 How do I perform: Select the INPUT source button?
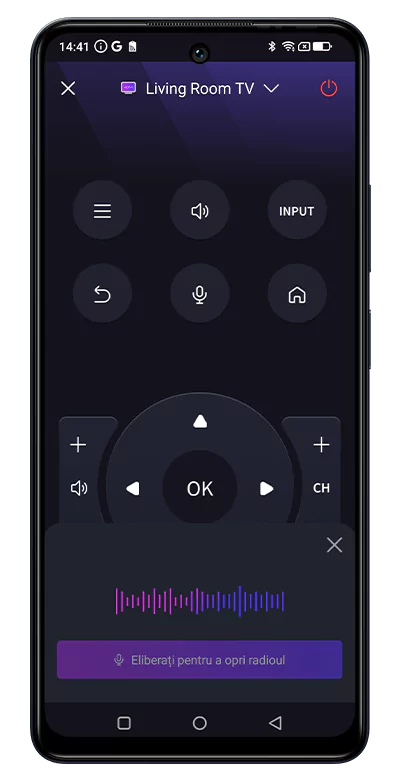297,210
